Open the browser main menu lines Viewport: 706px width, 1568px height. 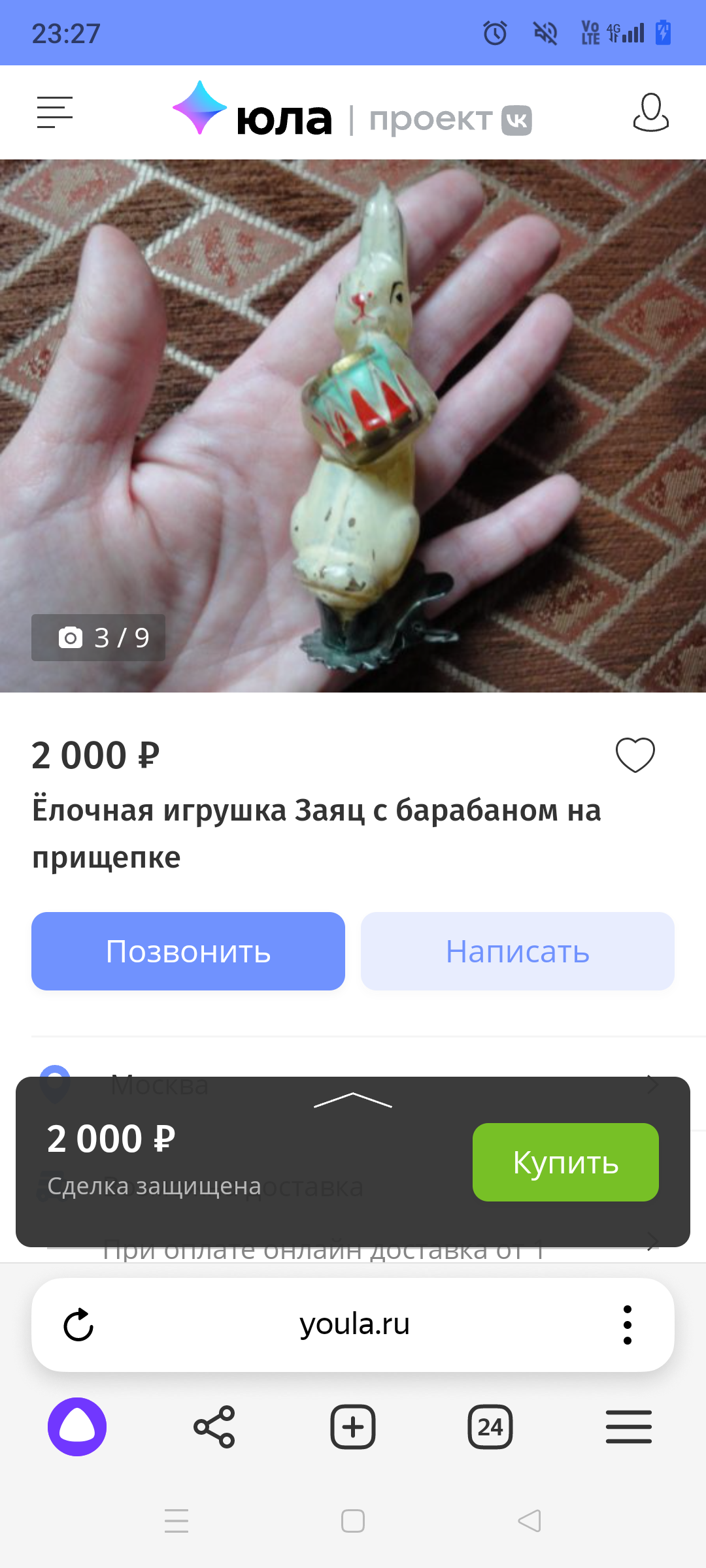pos(628,1427)
